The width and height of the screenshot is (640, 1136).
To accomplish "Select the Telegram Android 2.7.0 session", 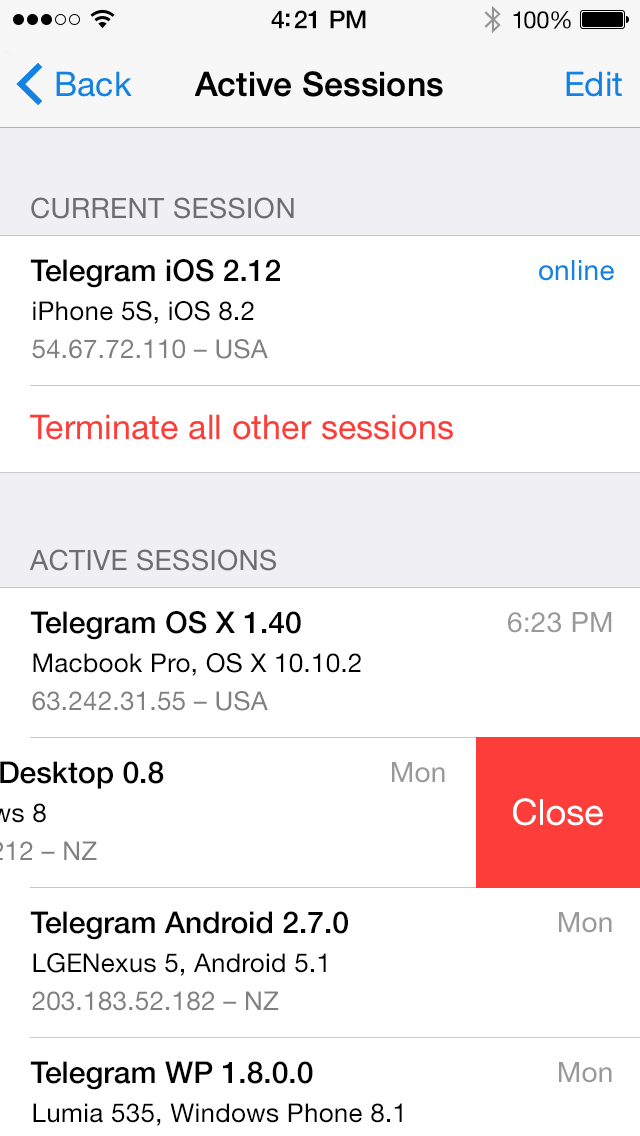I will coord(320,961).
